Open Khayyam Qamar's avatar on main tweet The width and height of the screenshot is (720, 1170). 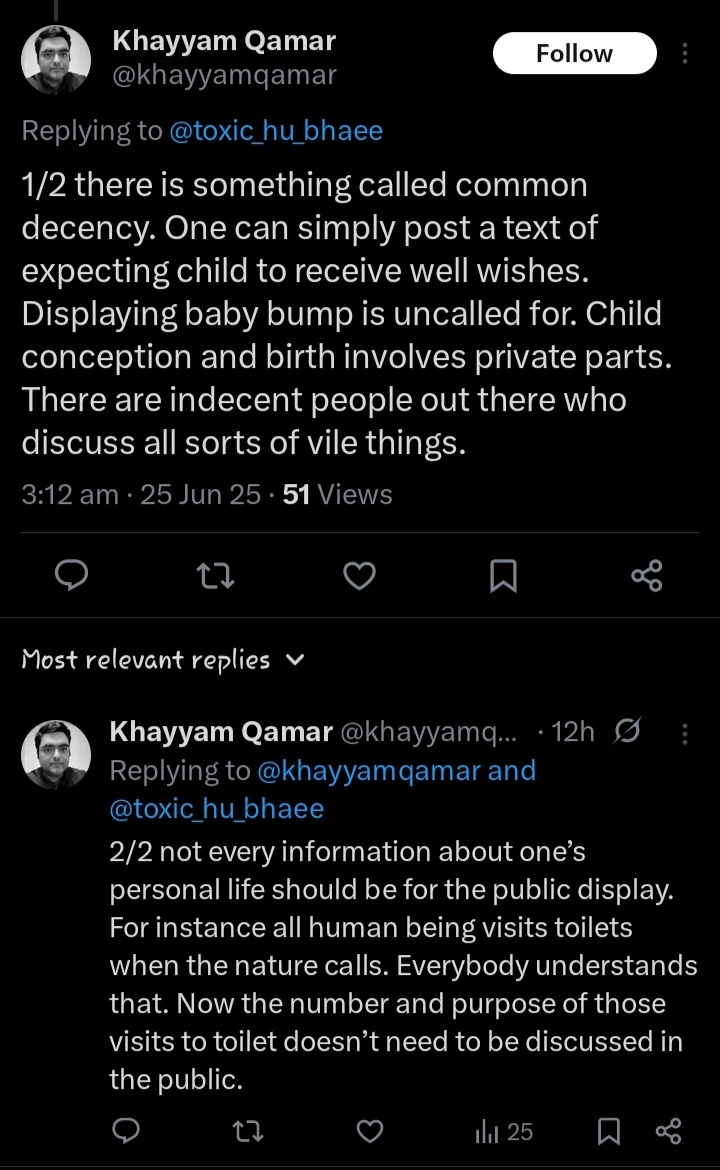click(56, 60)
